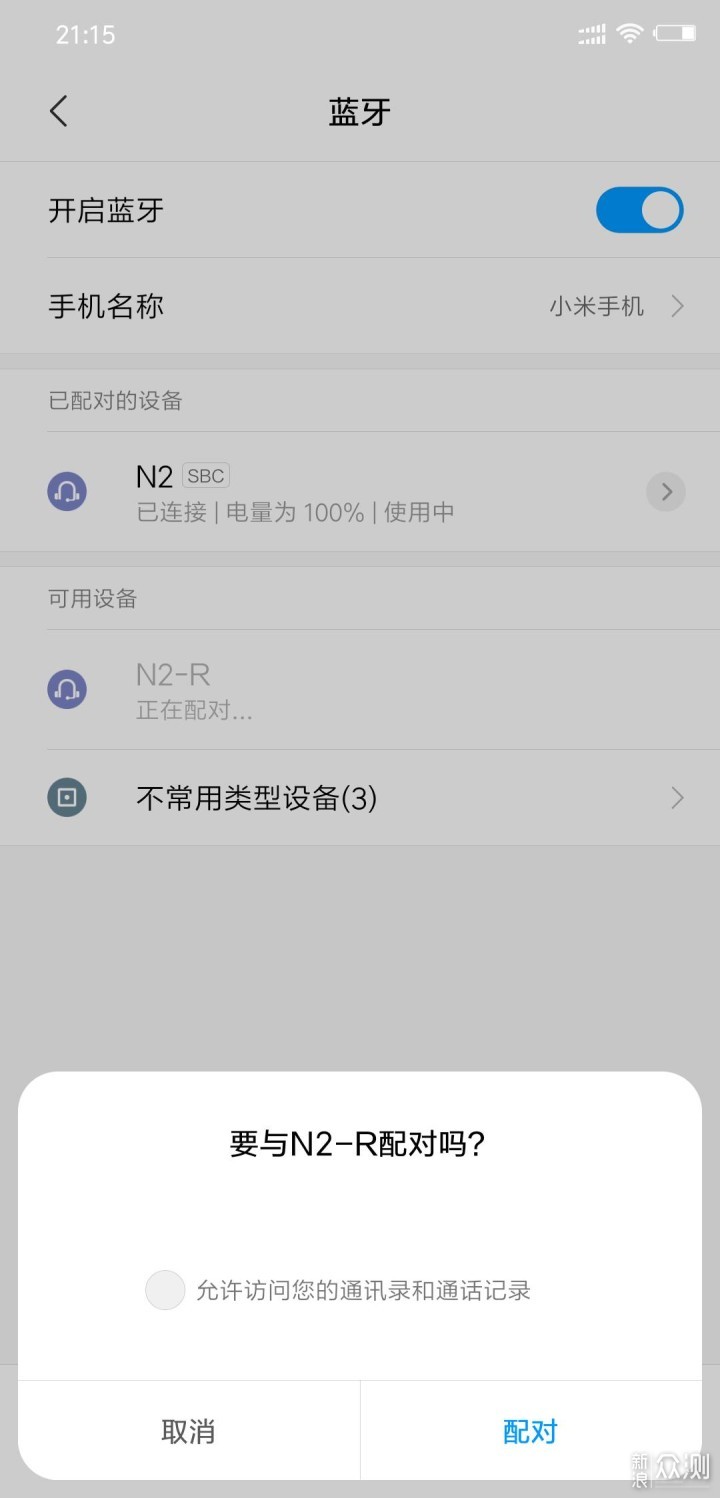Cancel pairing with the 取消 button
The image size is (720, 1498).
point(188,1431)
